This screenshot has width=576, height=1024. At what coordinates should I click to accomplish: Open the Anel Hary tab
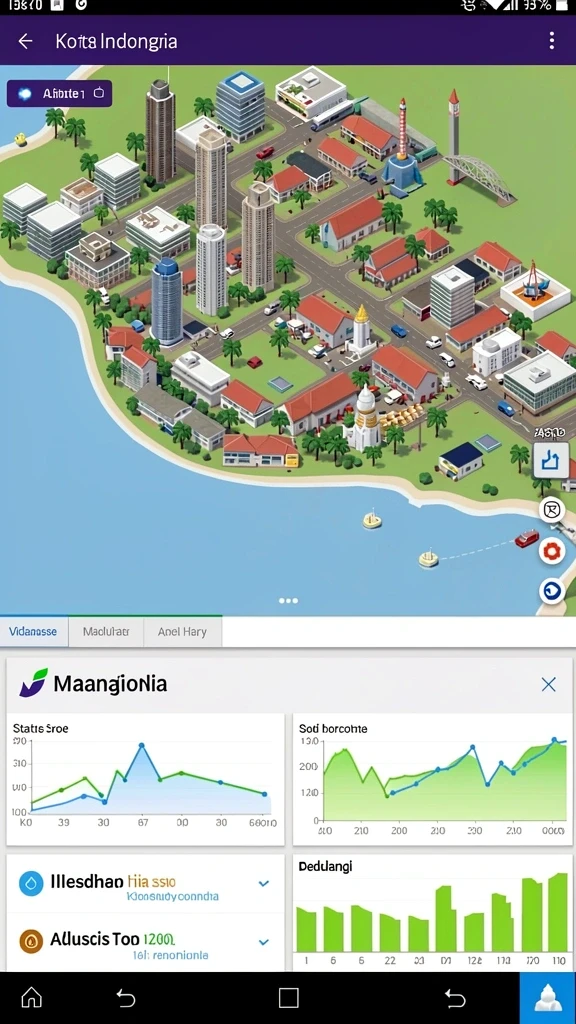pos(182,632)
